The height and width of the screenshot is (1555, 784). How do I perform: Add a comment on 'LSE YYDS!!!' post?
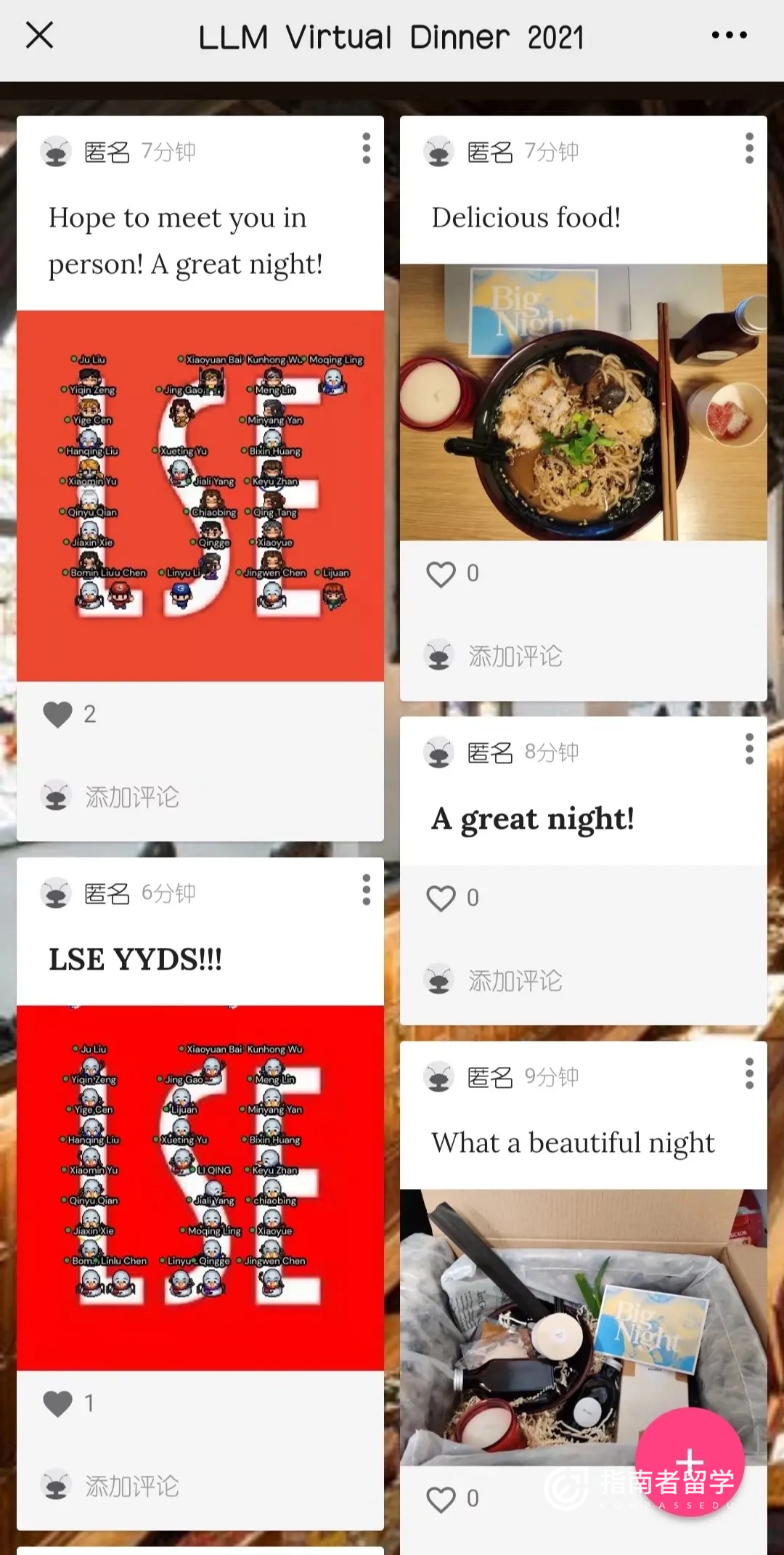click(132, 1487)
